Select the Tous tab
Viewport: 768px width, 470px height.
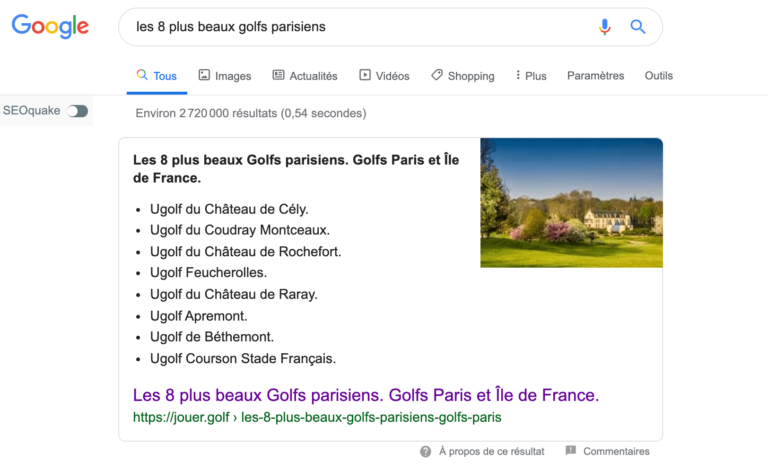(157, 76)
